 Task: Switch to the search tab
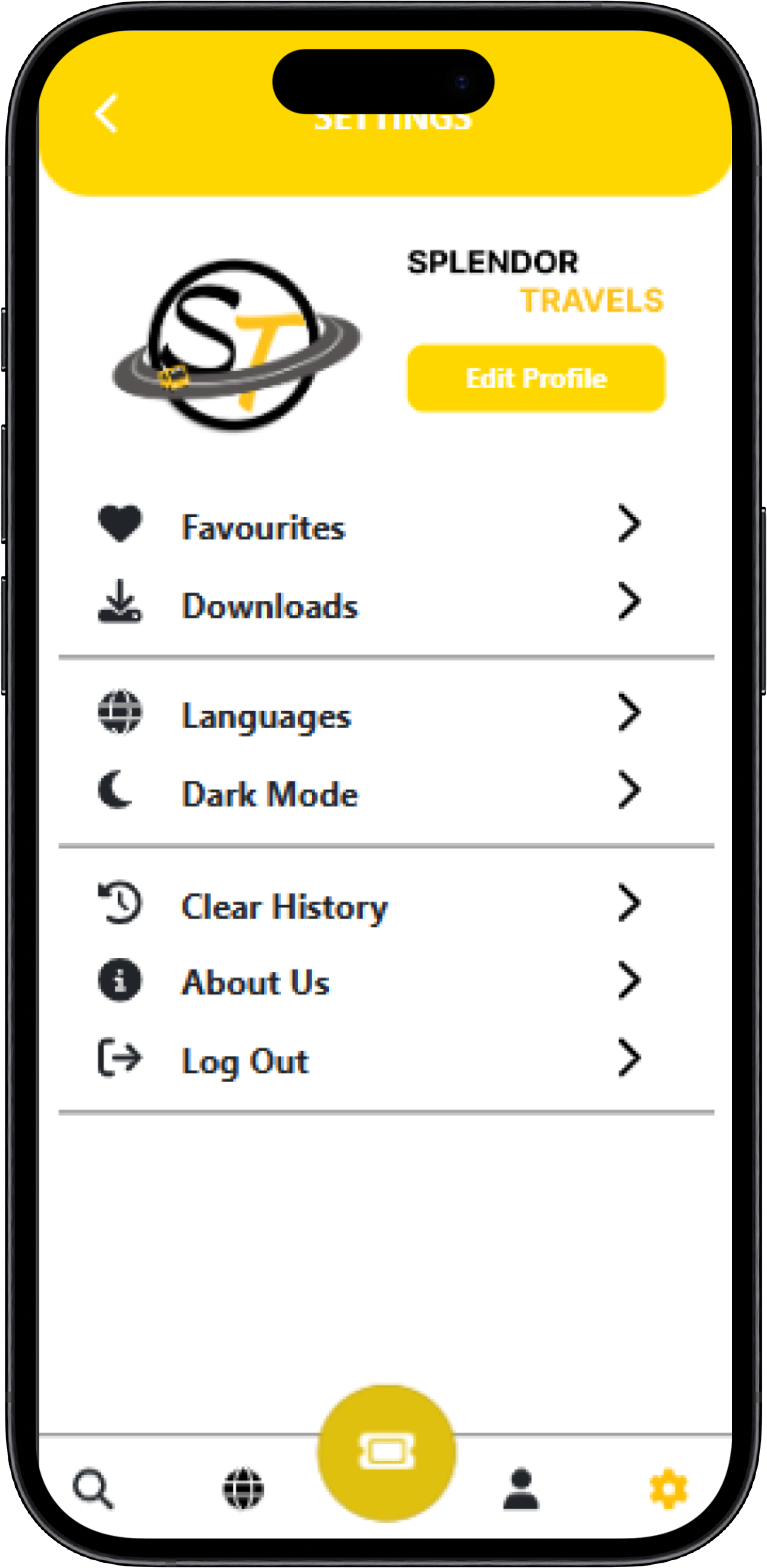[x=93, y=1488]
